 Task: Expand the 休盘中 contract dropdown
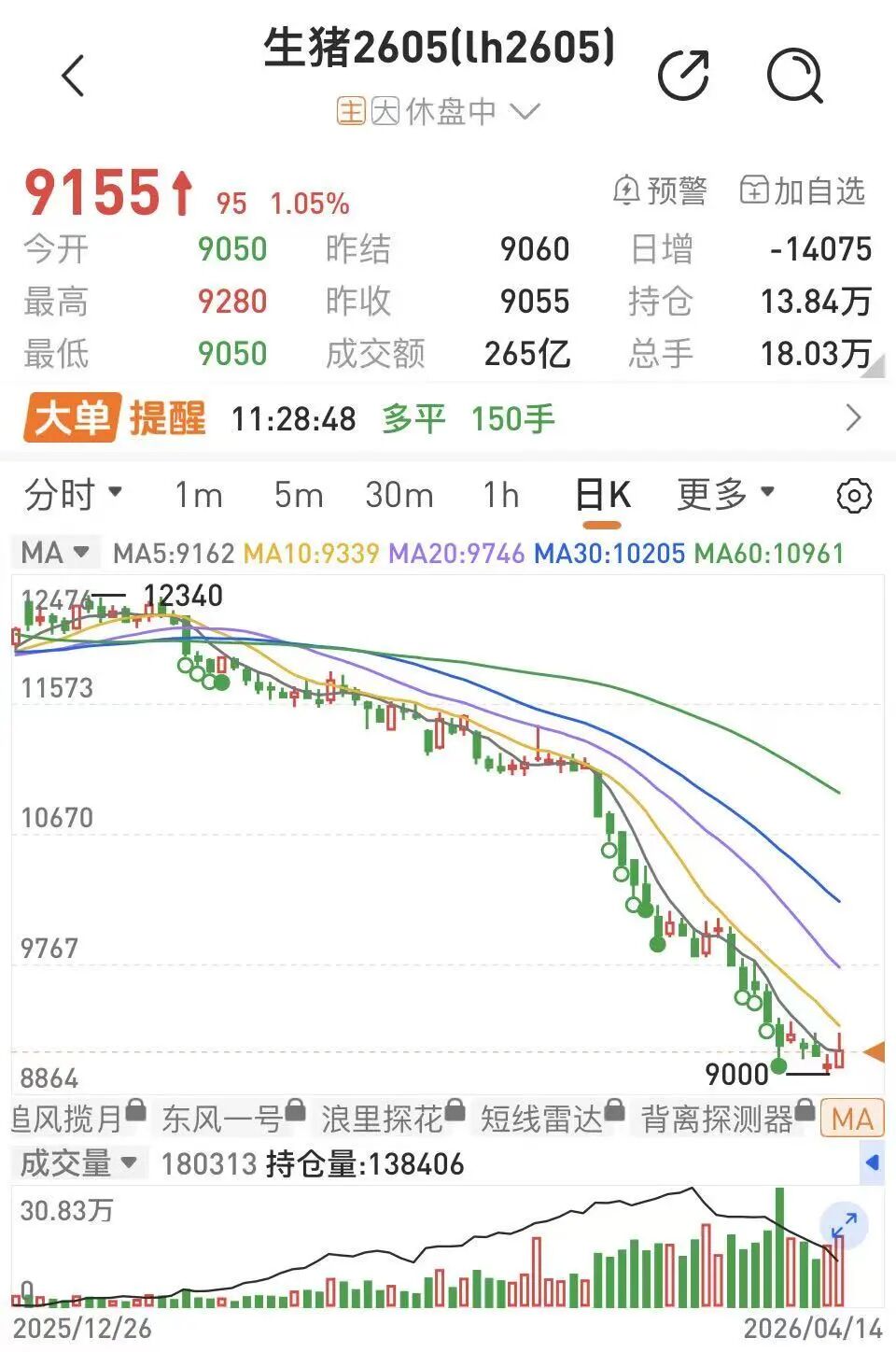(x=525, y=112)
